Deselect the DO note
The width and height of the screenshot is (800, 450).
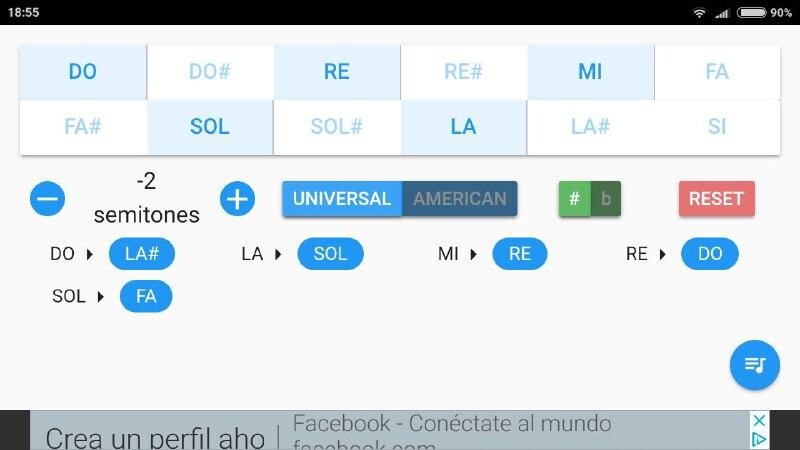[83, 72]
